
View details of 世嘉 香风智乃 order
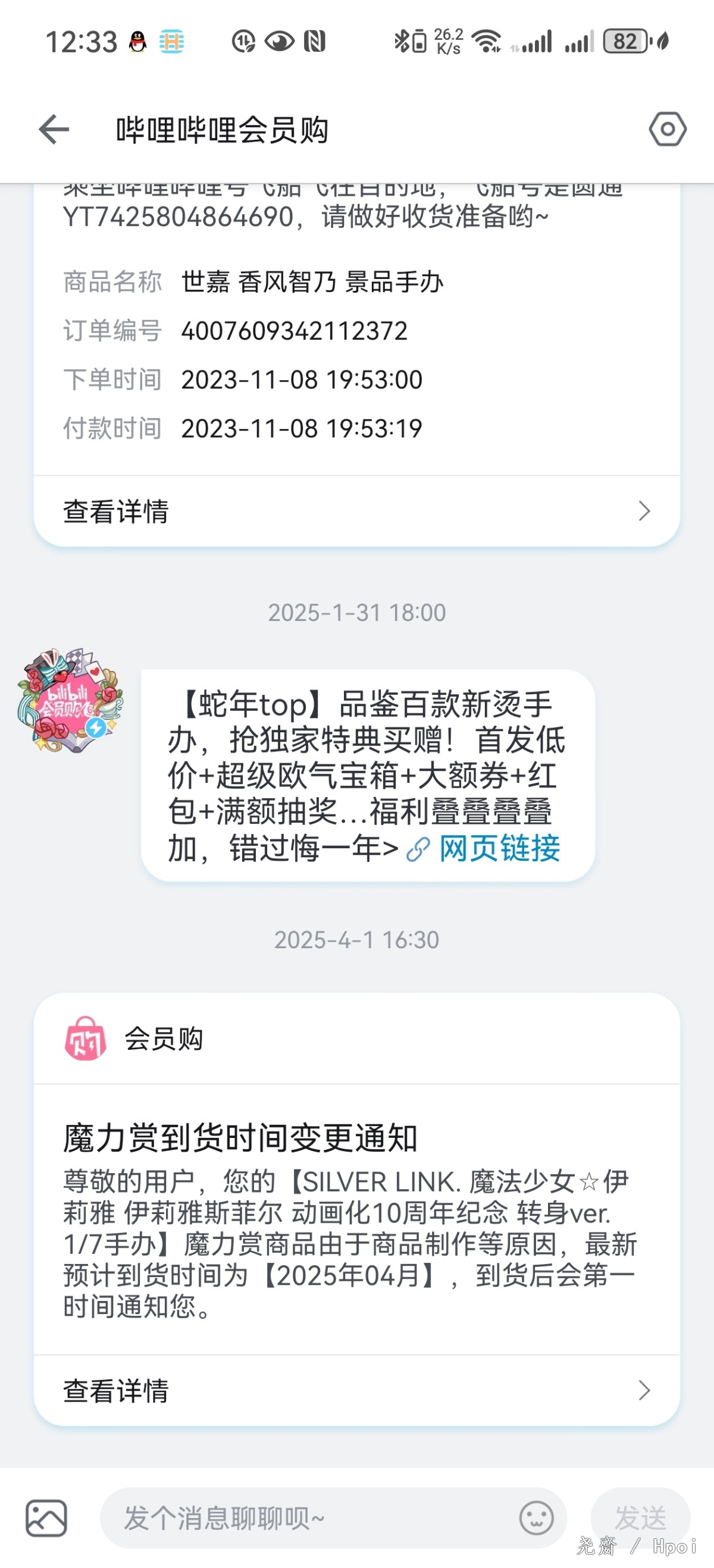(x=356, y=512)
